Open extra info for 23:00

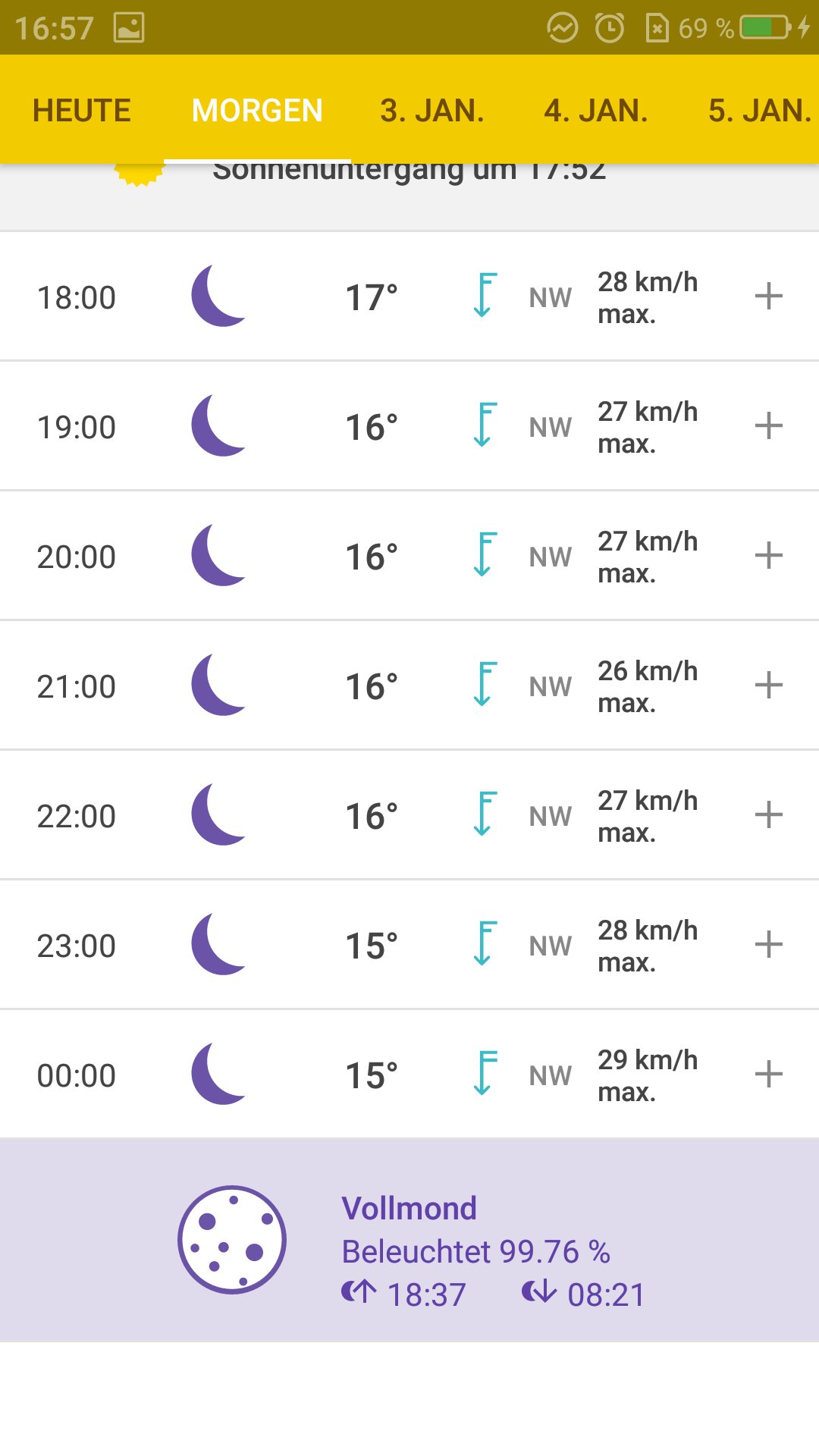[x=768, y=944]
